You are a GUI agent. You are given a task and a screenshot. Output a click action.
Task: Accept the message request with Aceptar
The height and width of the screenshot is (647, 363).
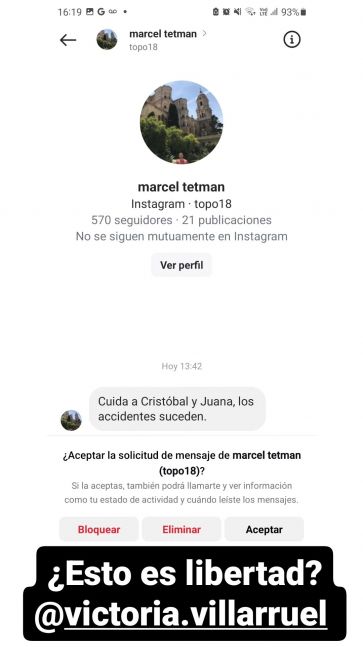coord(264,529)
